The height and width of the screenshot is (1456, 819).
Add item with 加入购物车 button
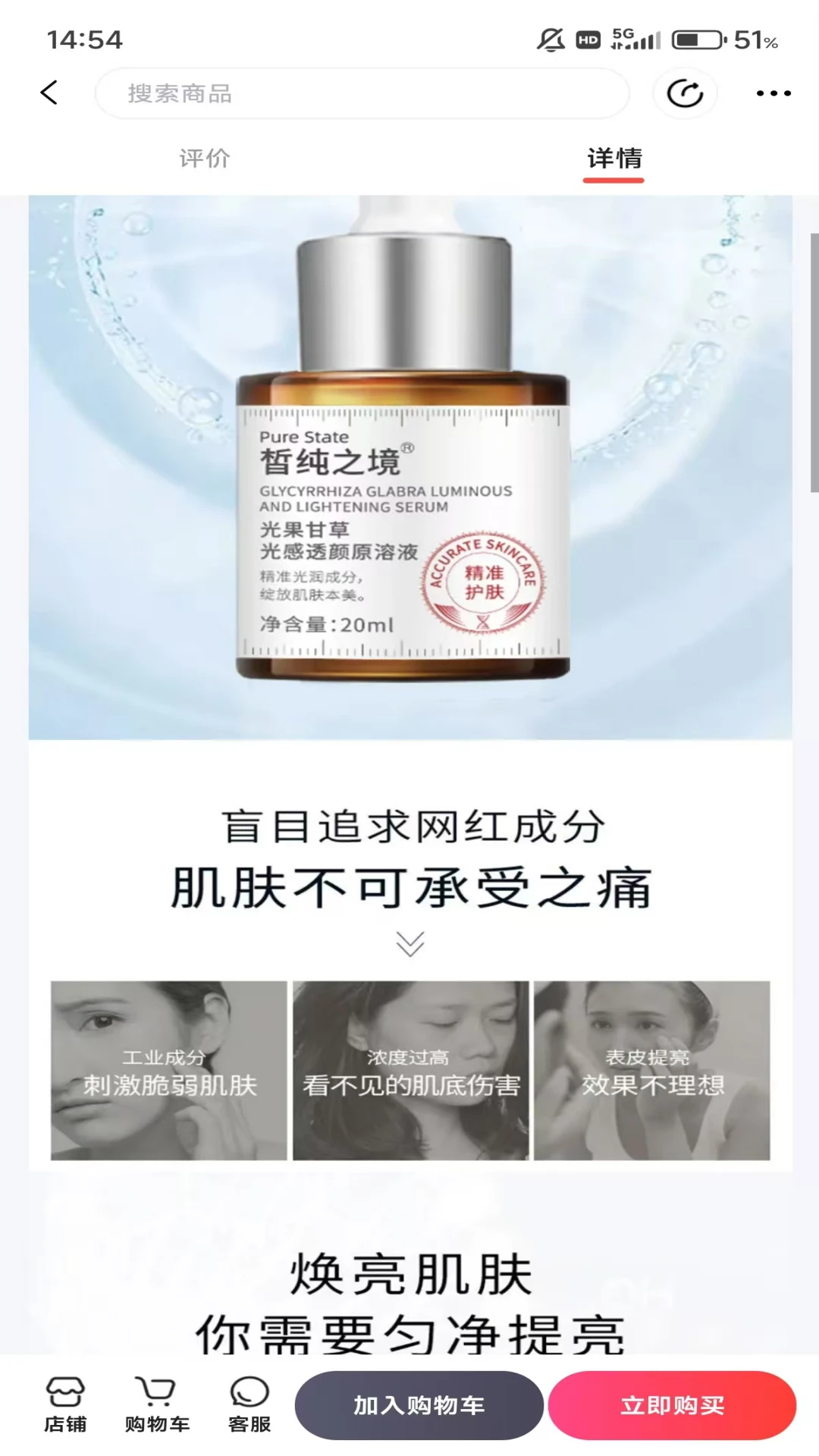click(419, 1405)
